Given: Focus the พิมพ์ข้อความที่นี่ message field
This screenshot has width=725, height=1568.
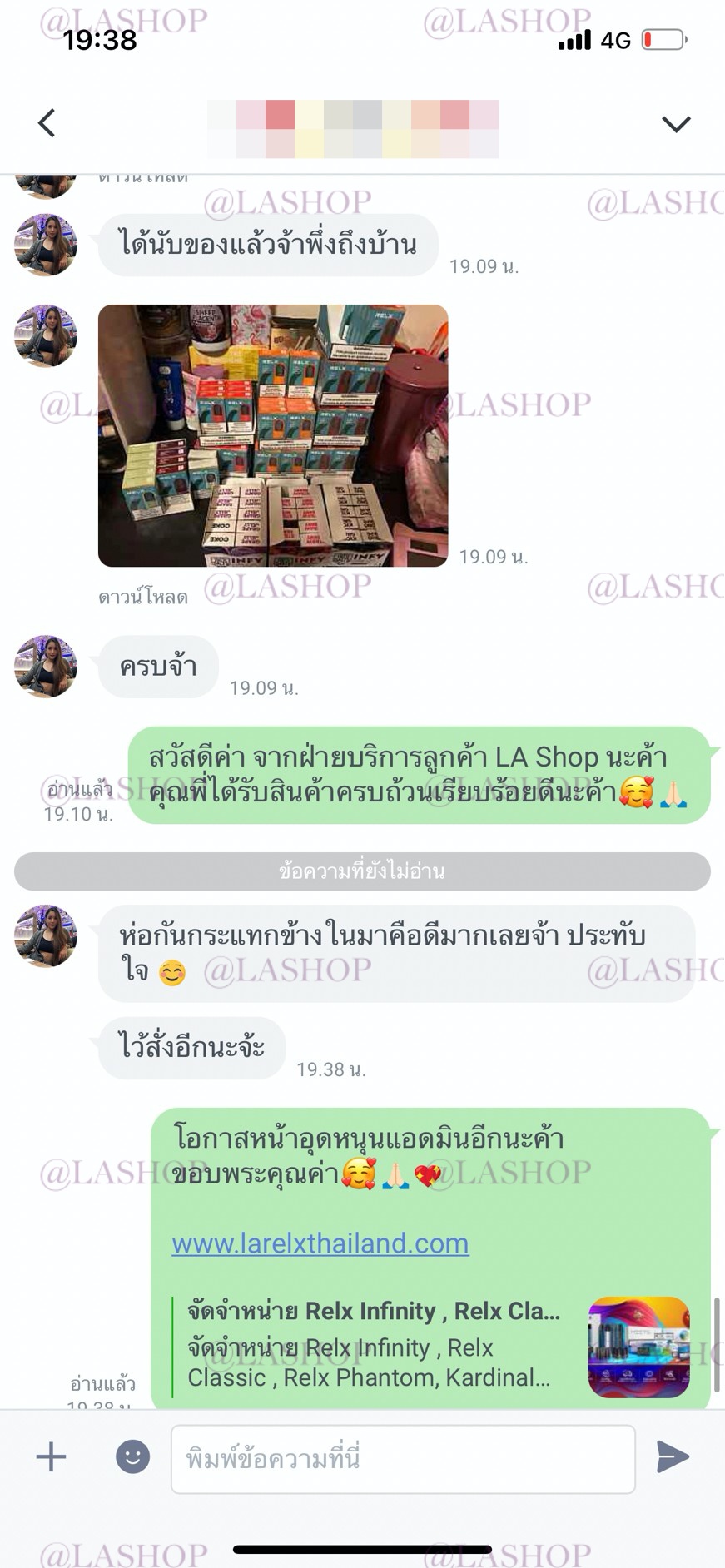Looking at the screenshot, I should 403,1458.
